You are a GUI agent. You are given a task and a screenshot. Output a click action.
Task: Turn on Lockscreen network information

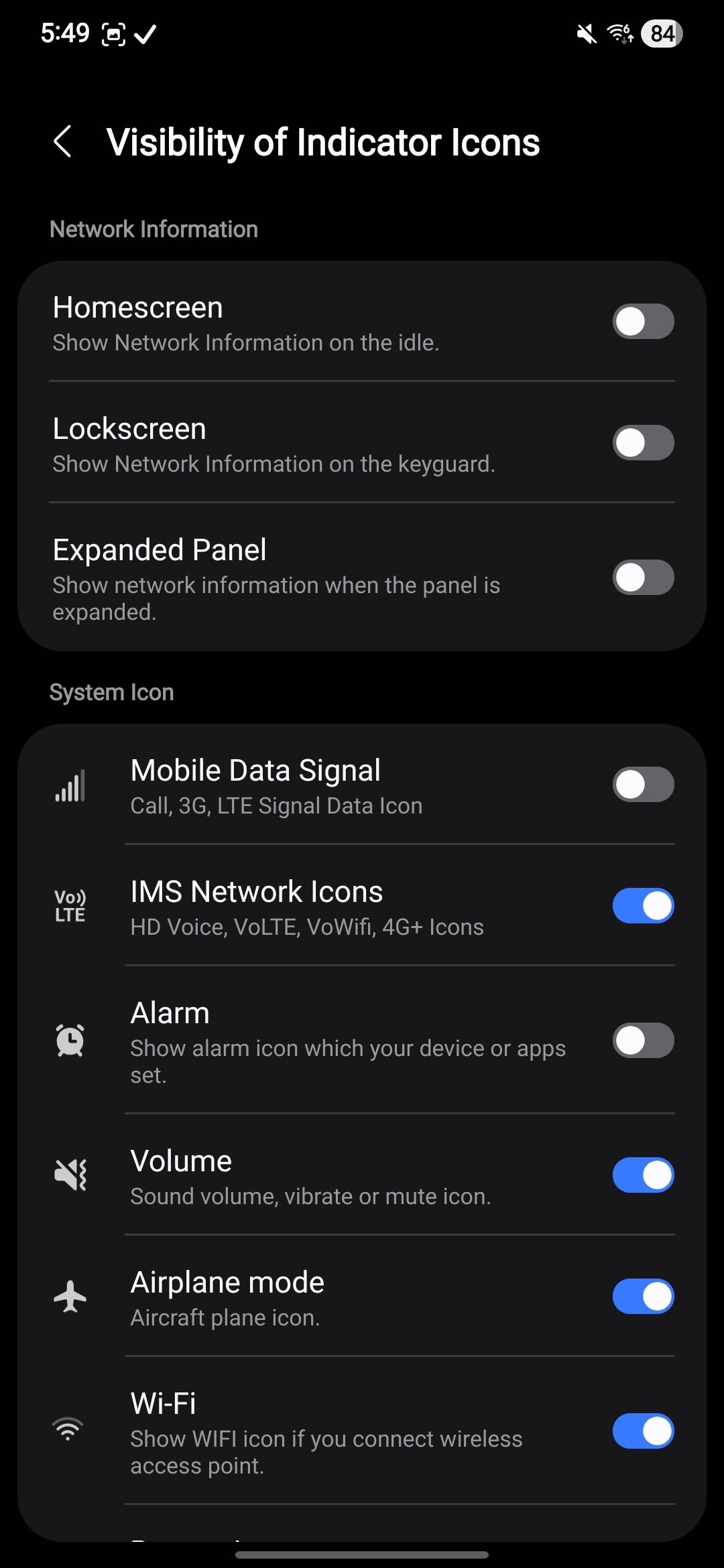[643, 443]
